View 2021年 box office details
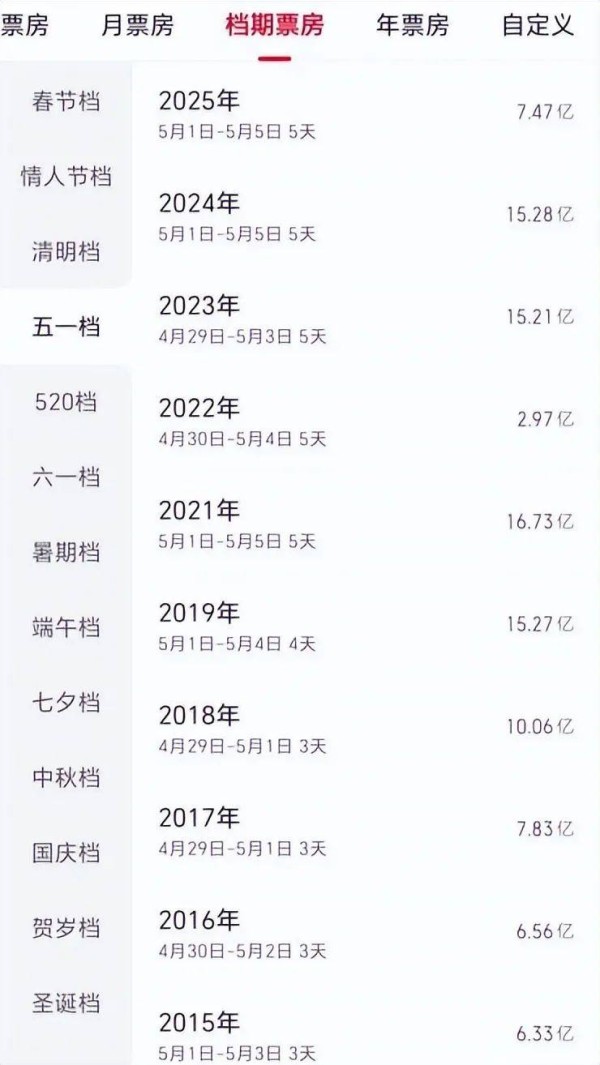The image size is (600, 1065). [x=365, y=523]
